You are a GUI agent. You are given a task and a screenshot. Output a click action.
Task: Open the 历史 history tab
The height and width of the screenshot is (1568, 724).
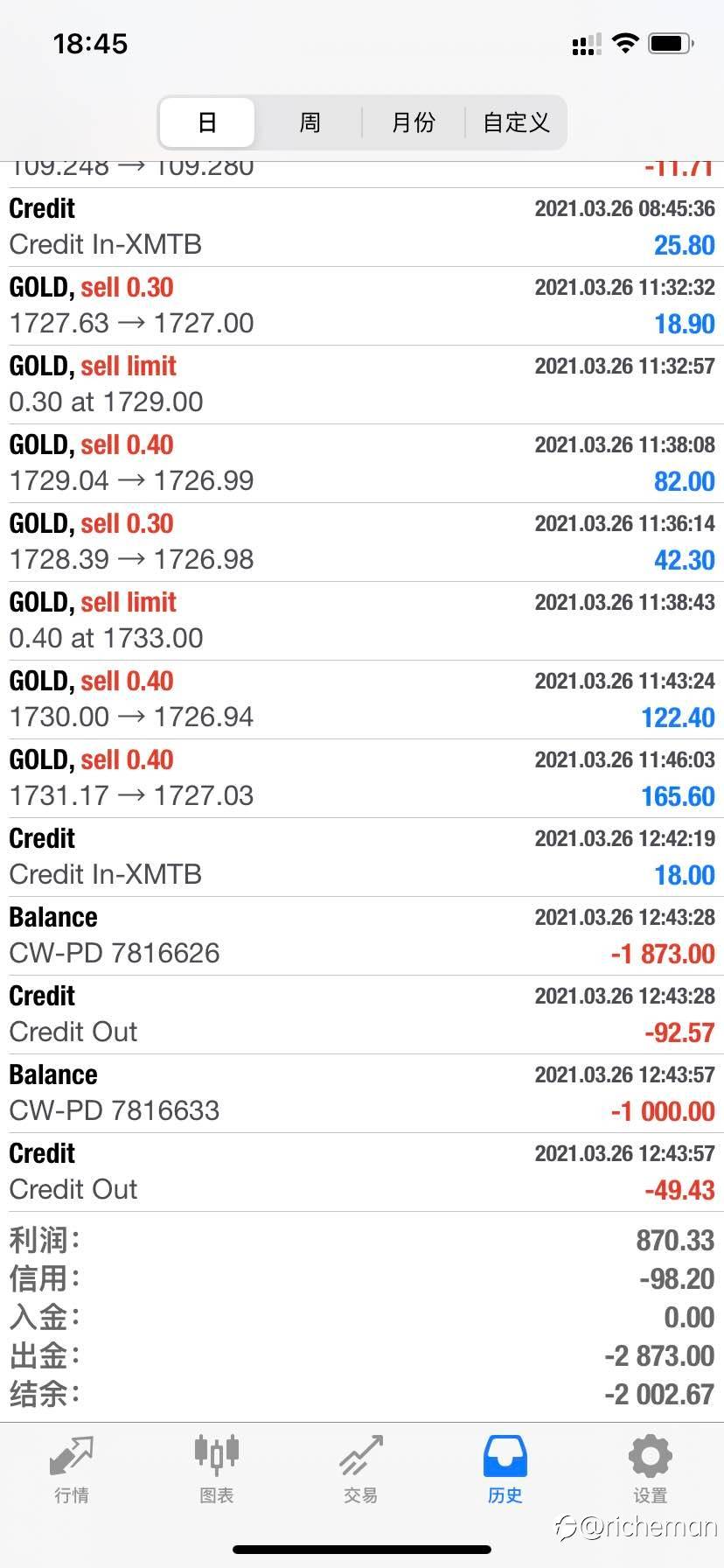(505, 1469)
